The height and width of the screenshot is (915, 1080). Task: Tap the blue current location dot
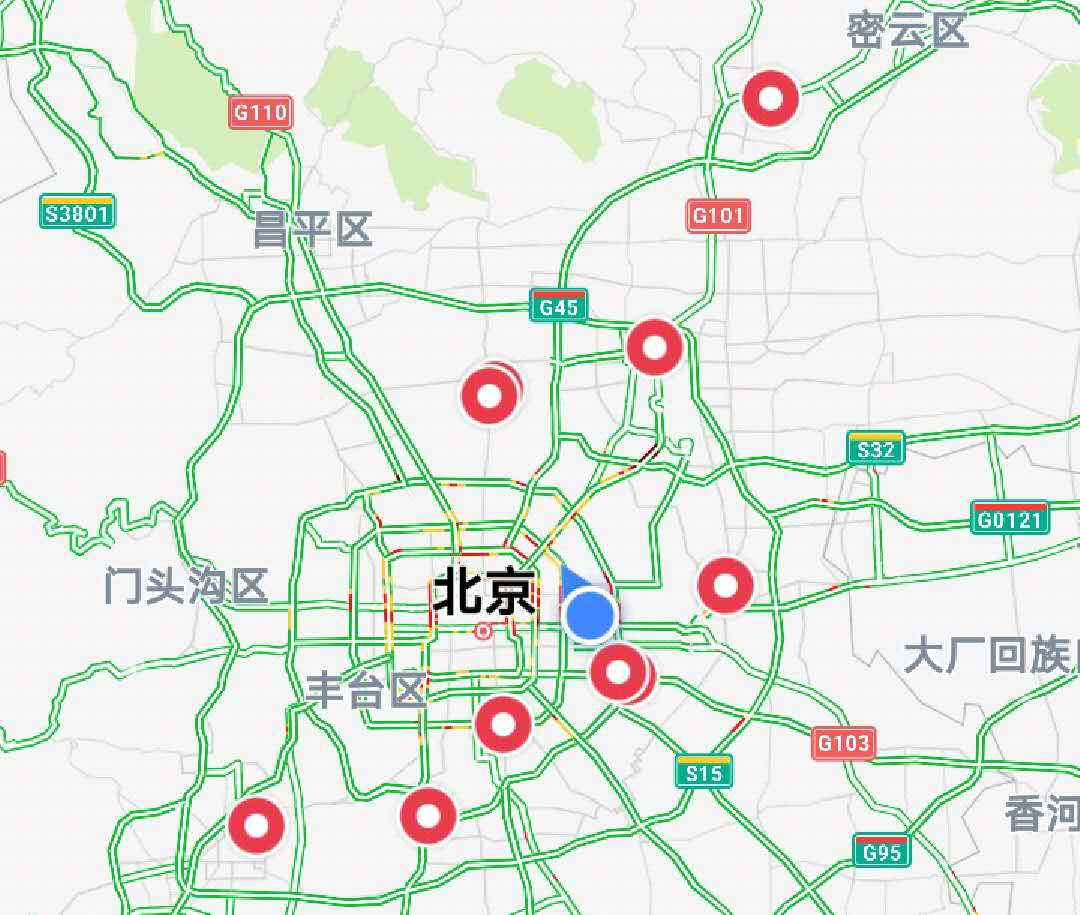click(591, 614)
